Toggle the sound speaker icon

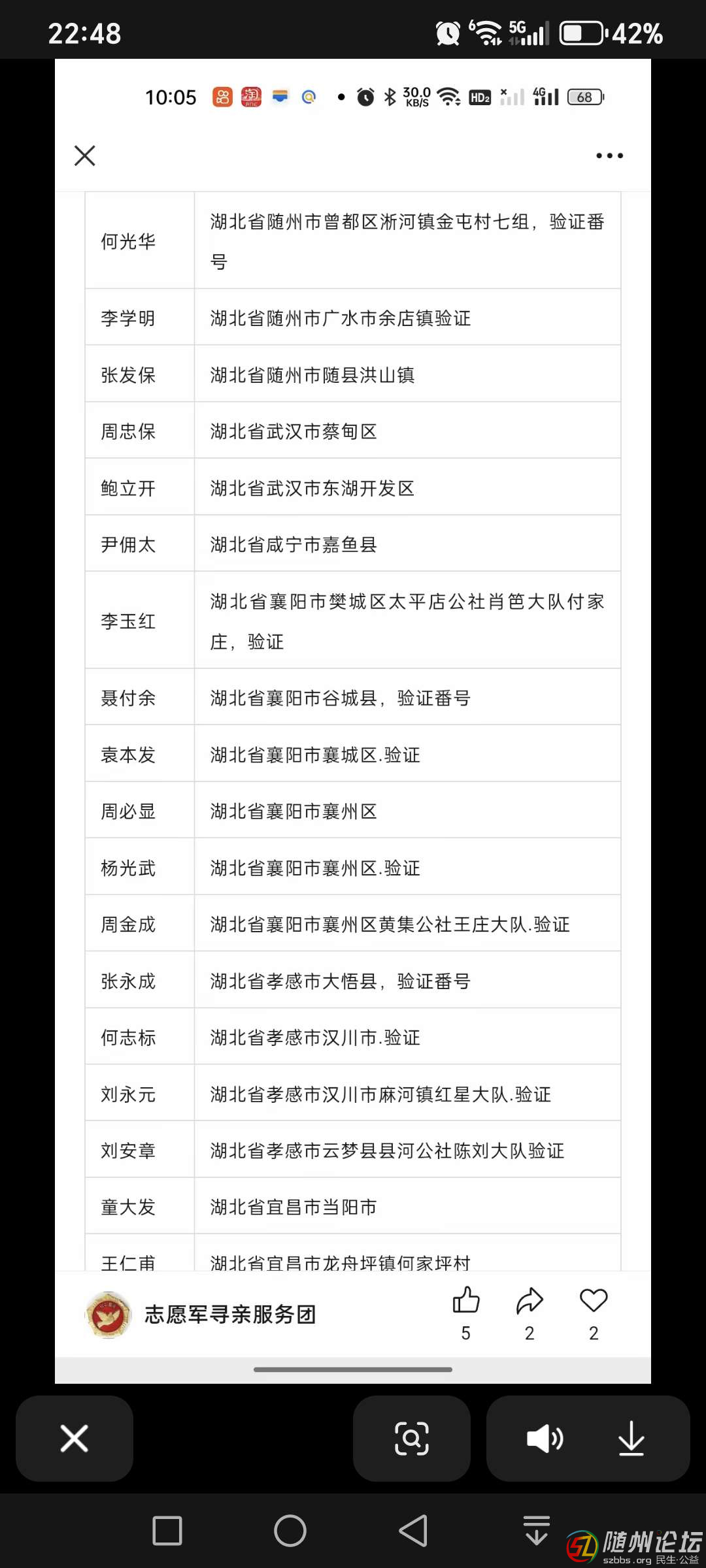(x=545, y=1439)
